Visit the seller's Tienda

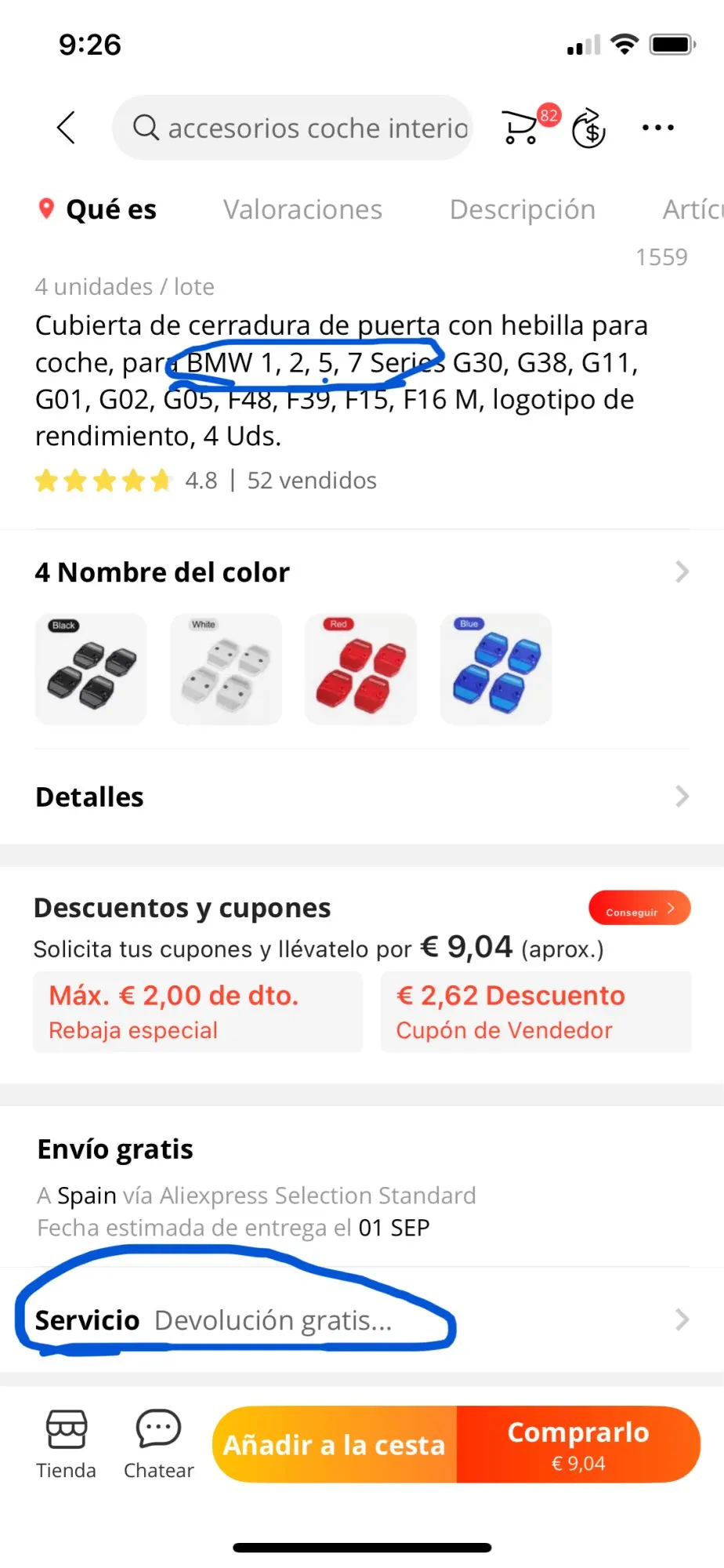(66, 1444)
